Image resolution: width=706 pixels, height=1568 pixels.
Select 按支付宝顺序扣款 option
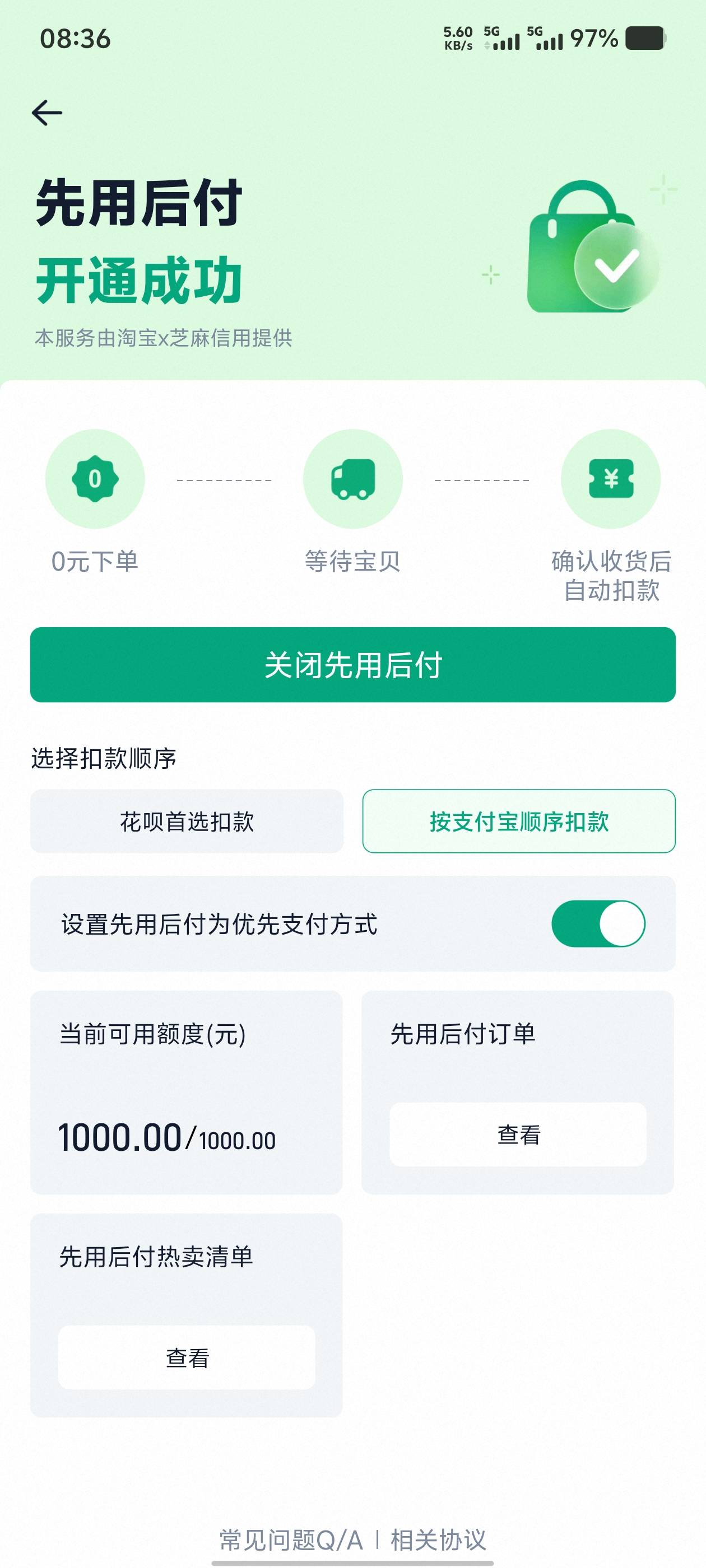pos(518,821)
